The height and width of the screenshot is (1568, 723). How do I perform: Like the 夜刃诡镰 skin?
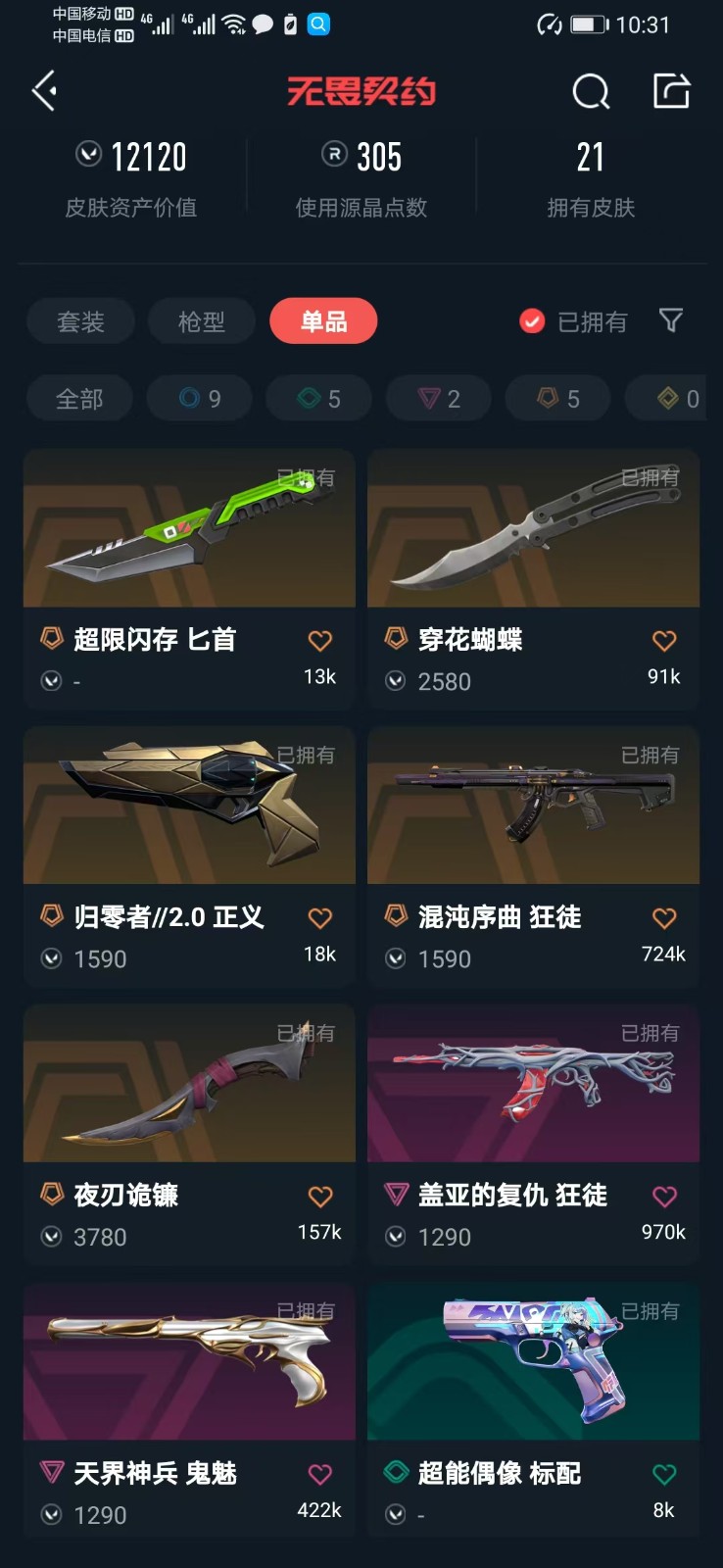coord(320,1197)
